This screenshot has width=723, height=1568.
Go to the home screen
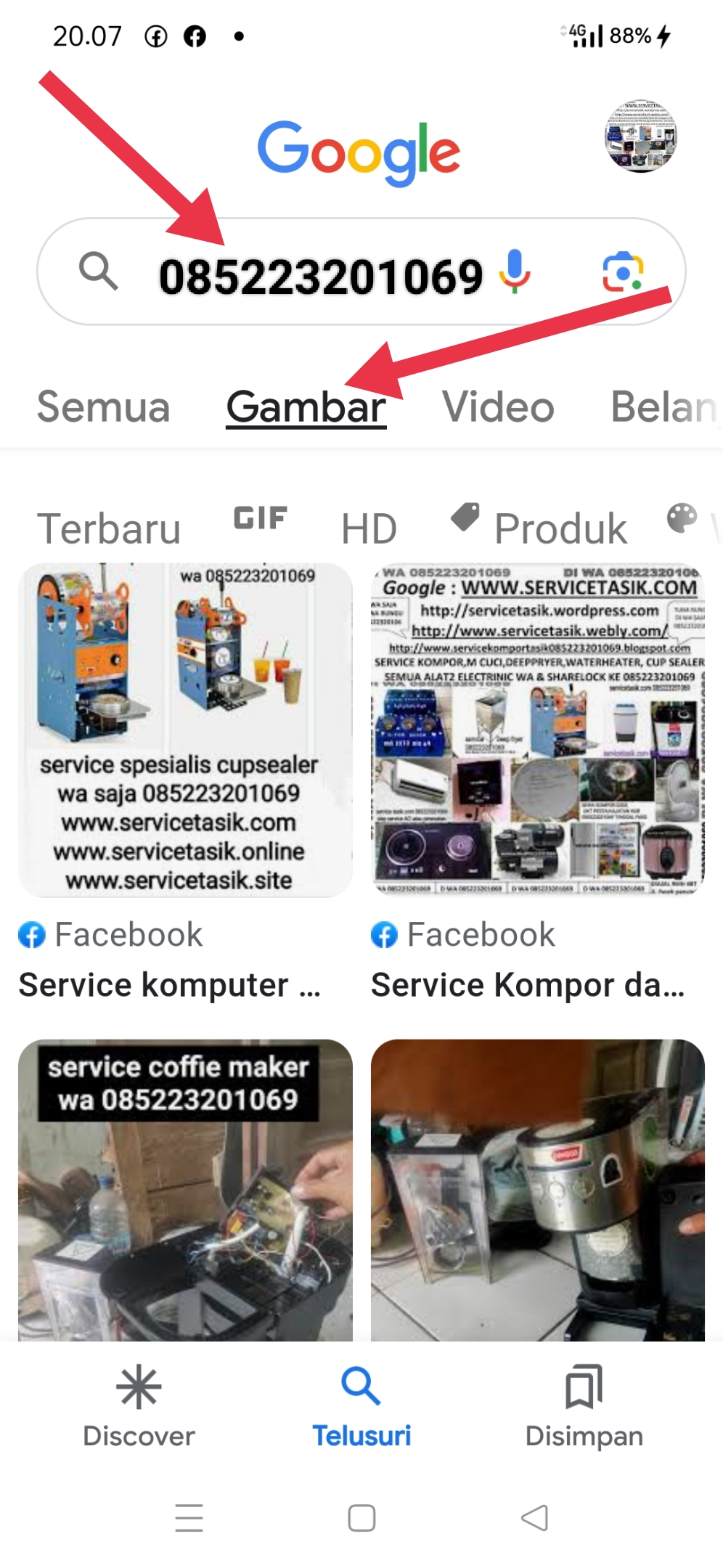point(361,1517)
